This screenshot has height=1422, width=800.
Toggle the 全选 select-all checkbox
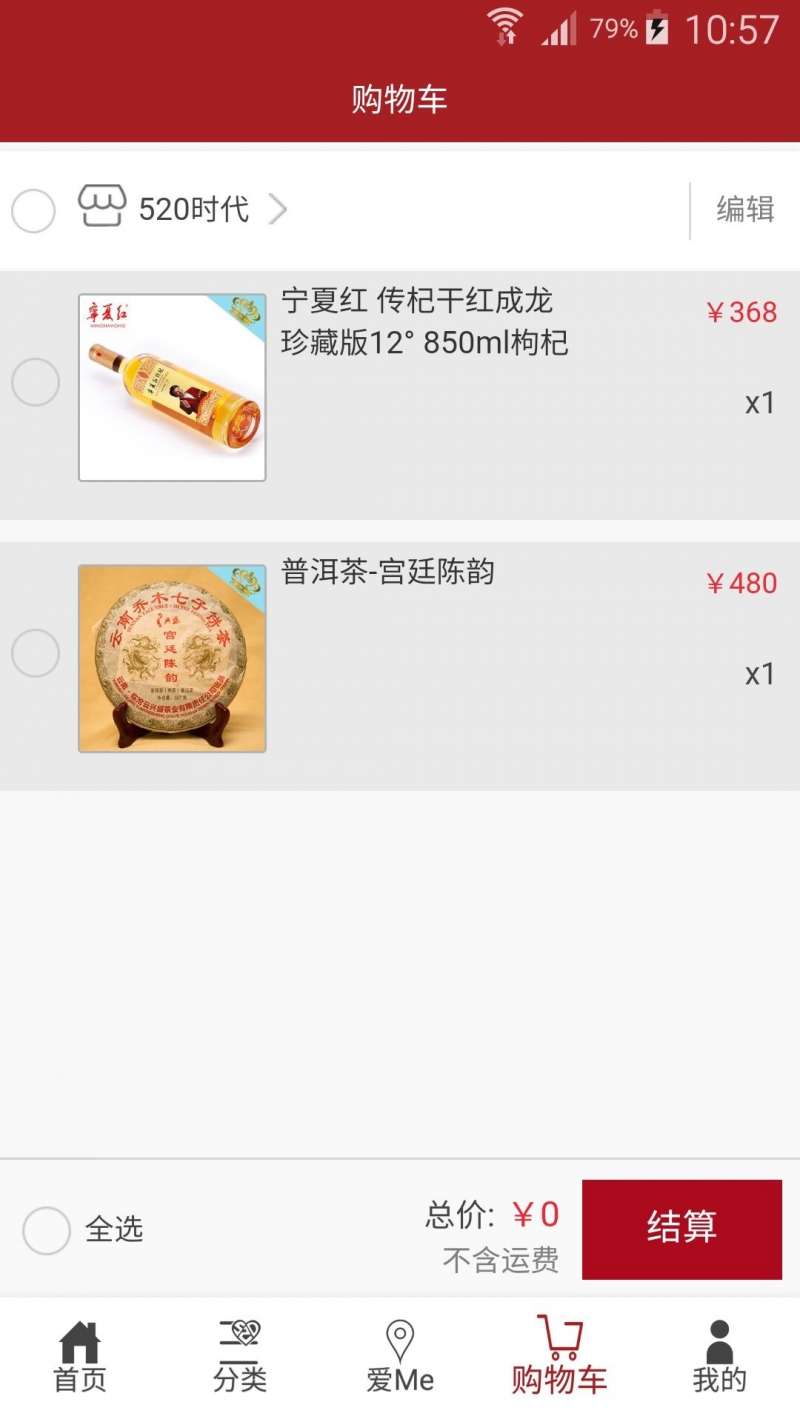tap(46, 1230)
